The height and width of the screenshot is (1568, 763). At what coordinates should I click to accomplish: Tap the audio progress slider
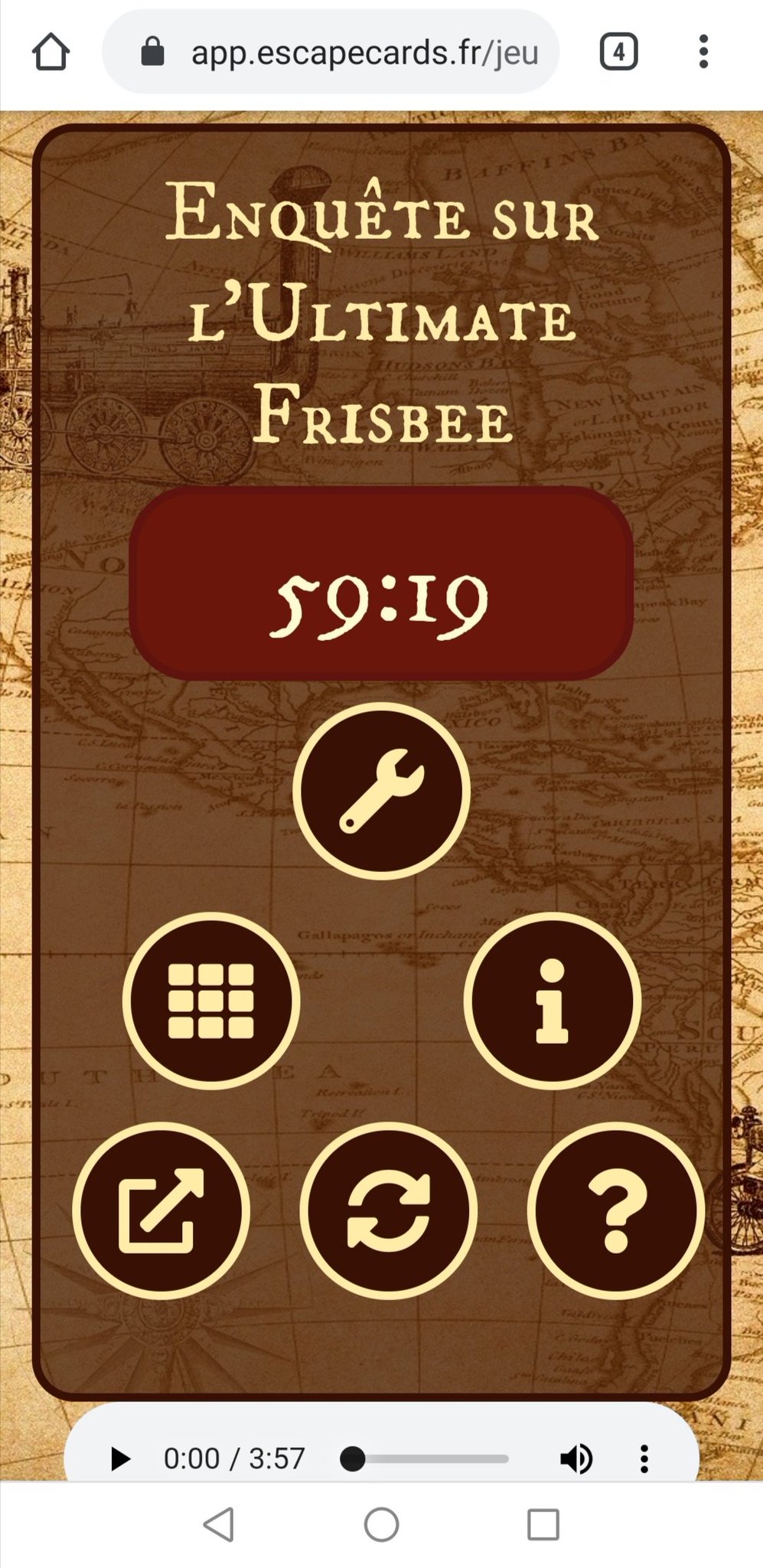[x=425, y=1459]
